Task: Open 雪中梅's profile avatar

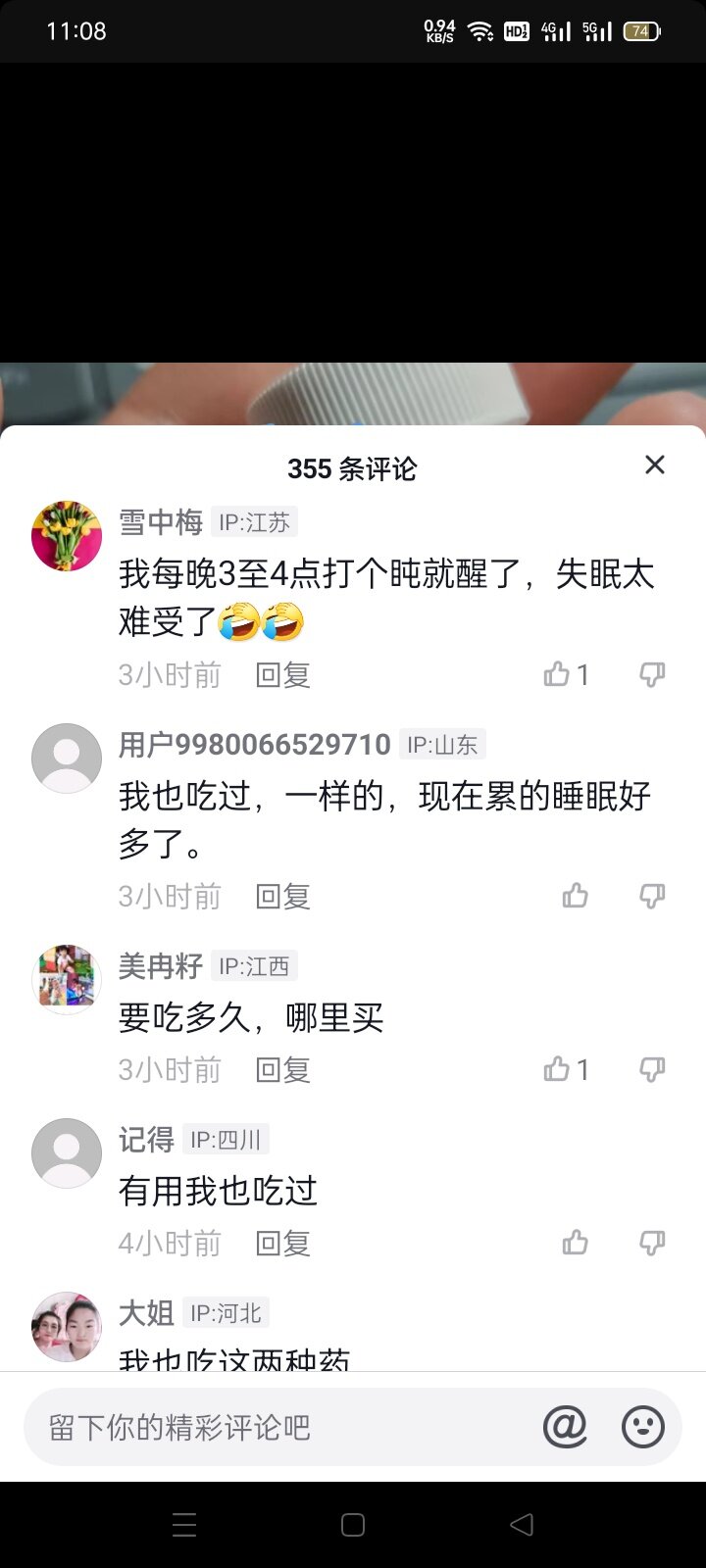Action: [x=67, y=536]
